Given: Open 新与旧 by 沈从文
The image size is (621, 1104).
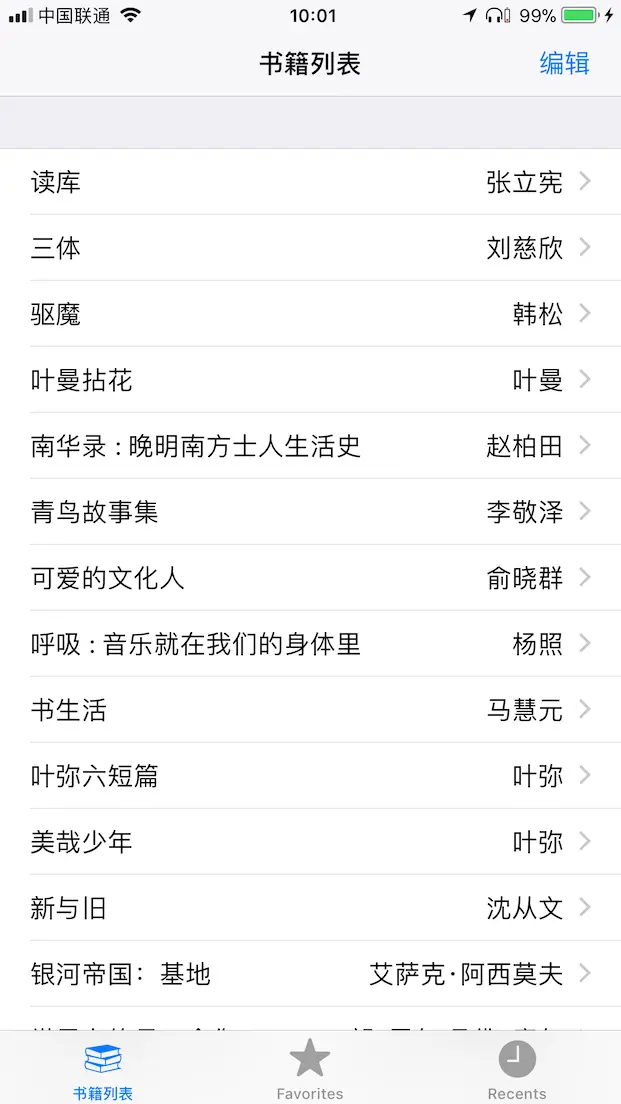Looking at the screenshot, I should [x=310, y=908].
